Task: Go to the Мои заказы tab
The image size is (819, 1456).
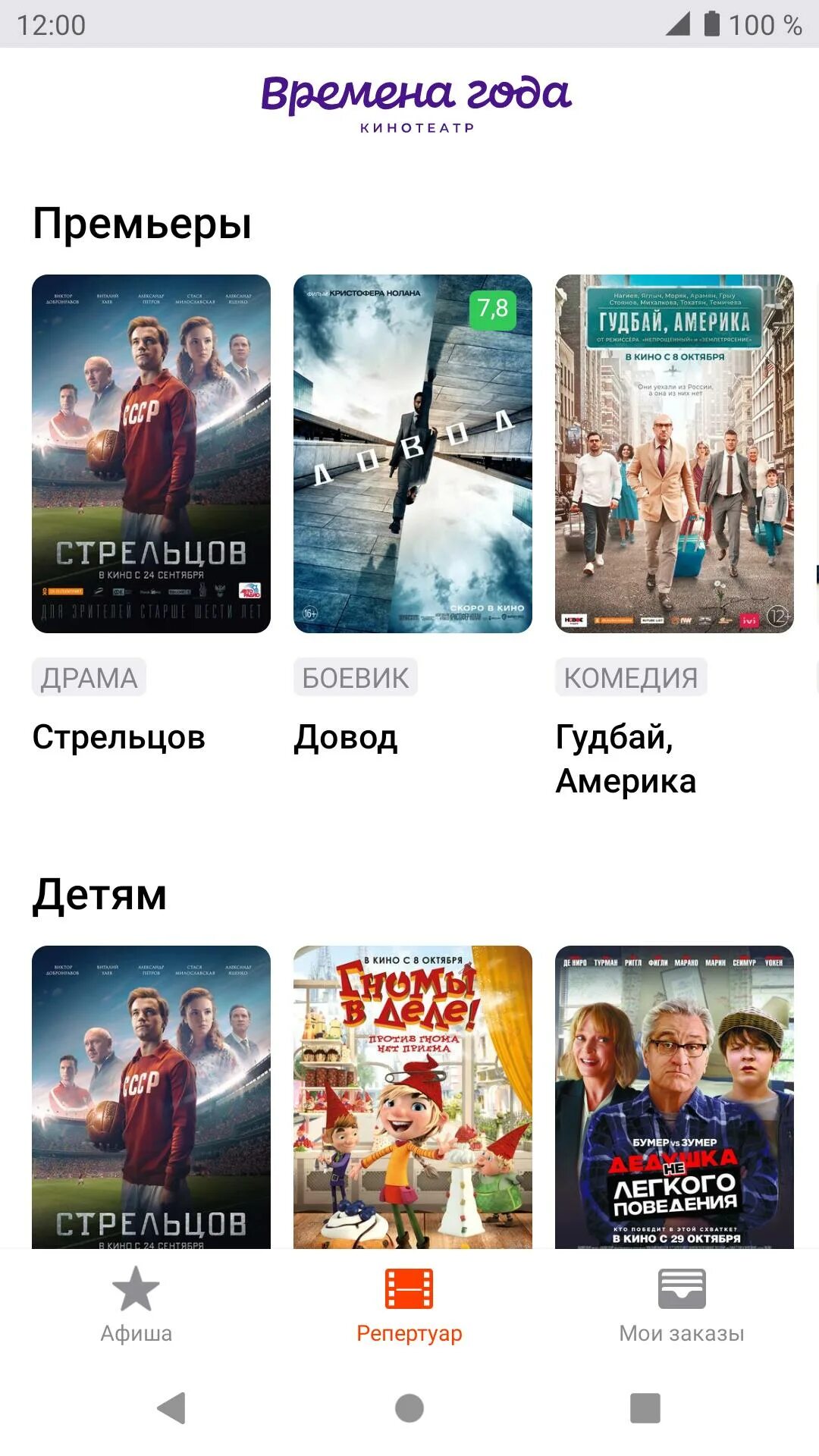Action: coord(682,1304)
